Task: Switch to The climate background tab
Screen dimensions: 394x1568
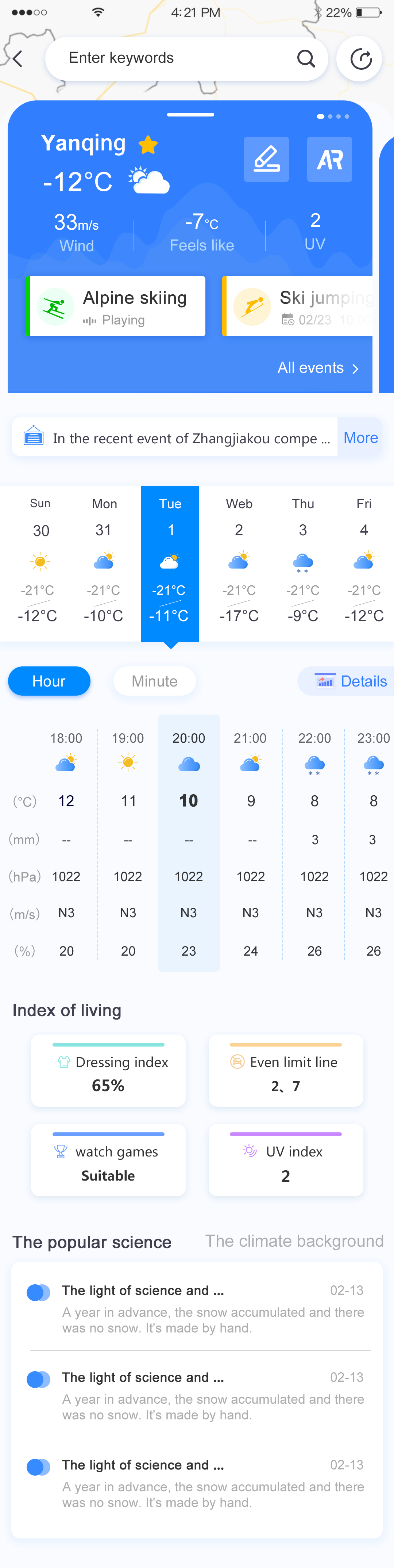Action: 294,1241
